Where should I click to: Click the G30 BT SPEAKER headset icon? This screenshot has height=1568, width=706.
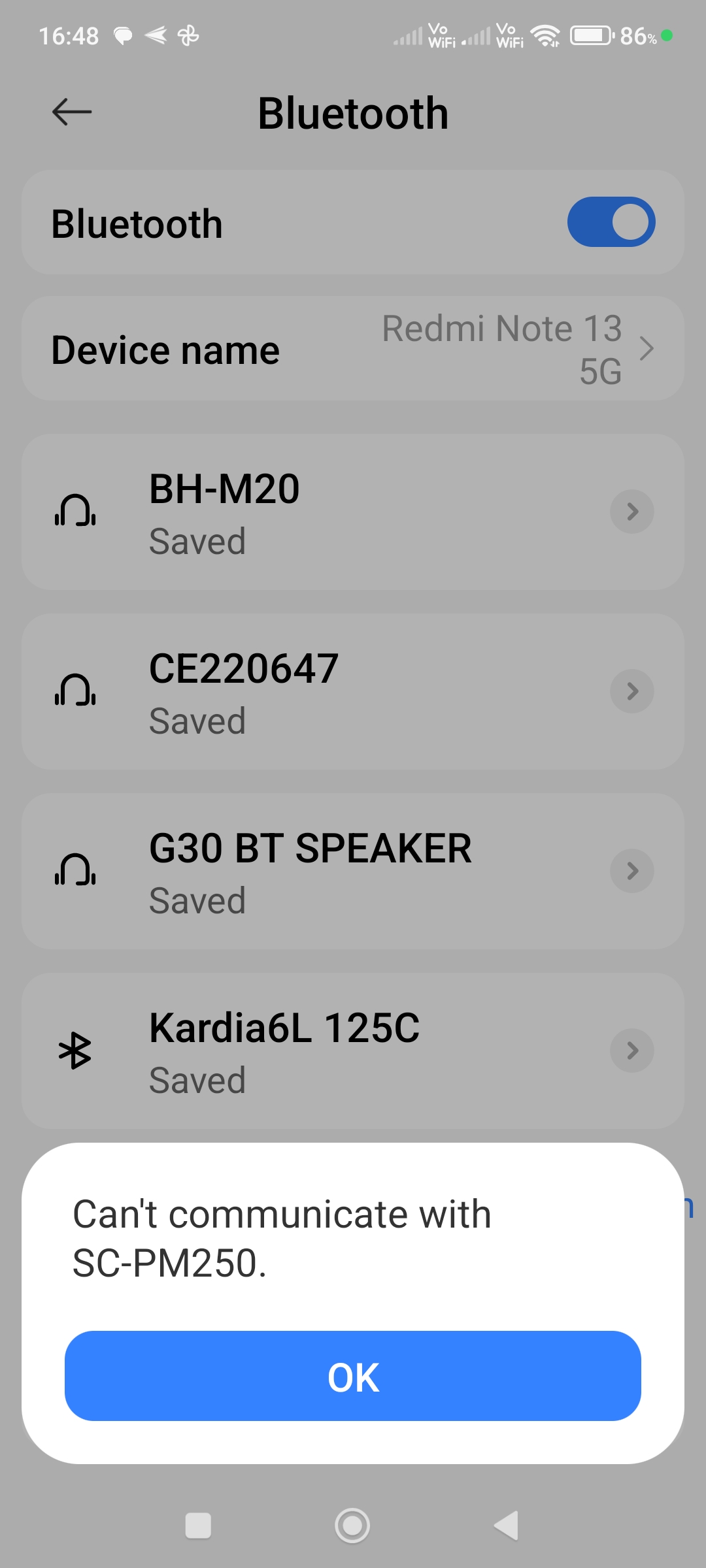[x=75, y=872]
